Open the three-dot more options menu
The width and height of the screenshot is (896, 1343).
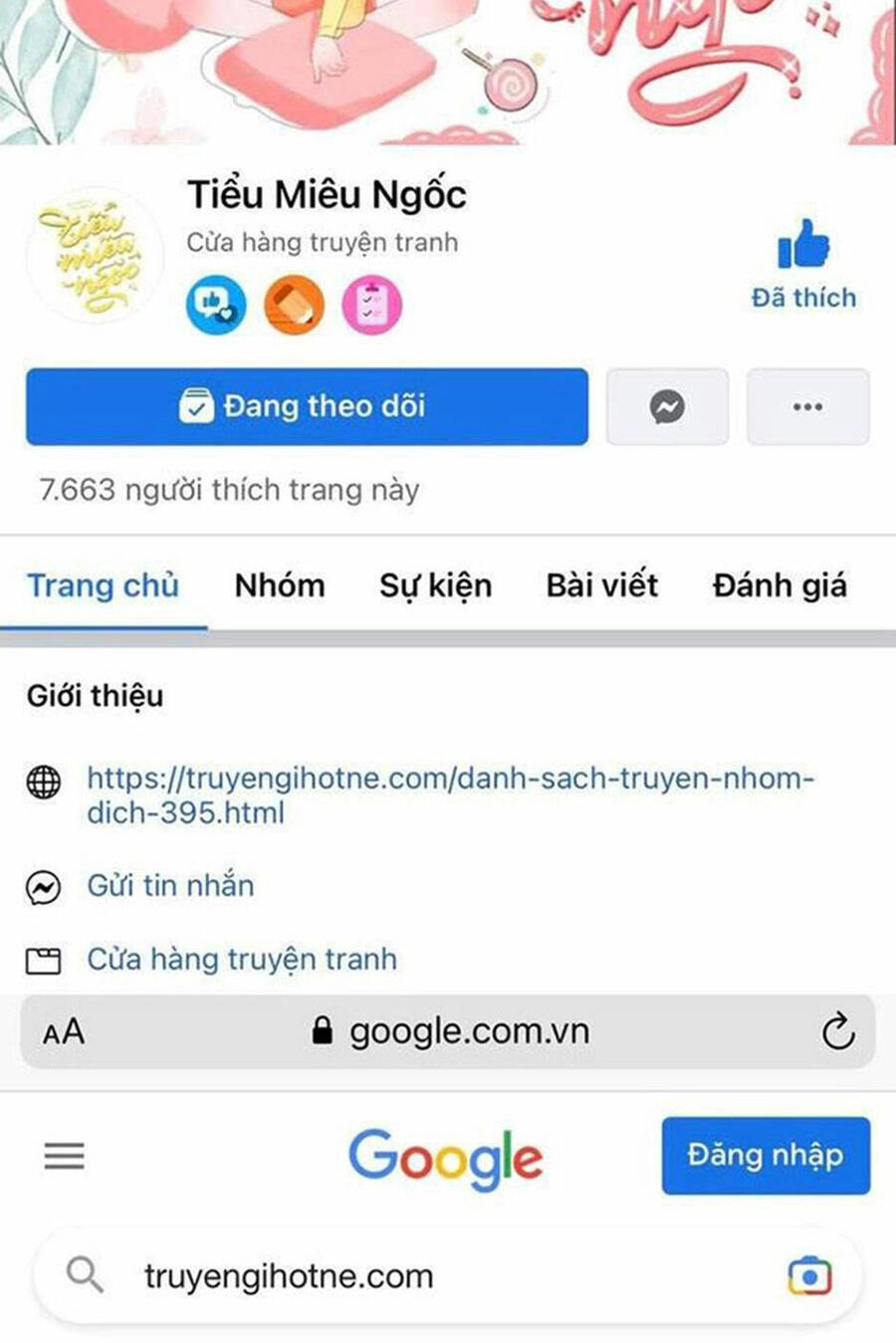[807, 406]
